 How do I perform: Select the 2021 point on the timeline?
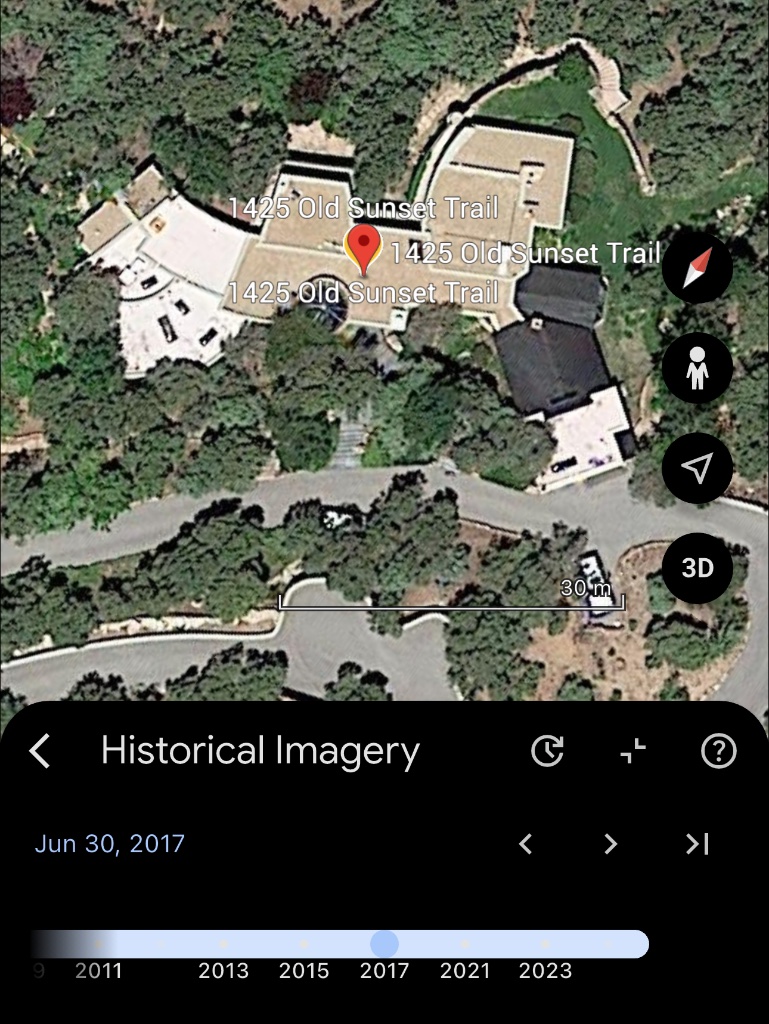(x=465, y=944)
